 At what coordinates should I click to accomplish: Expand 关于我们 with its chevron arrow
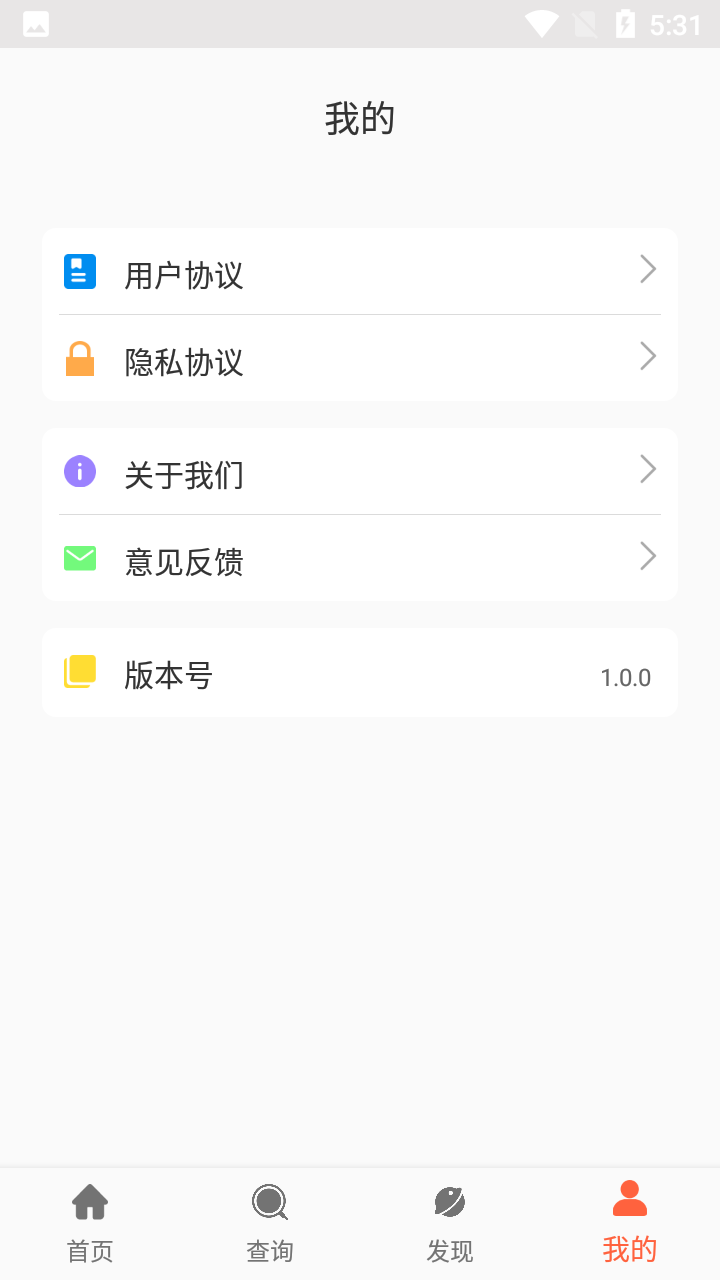[647, 469]
